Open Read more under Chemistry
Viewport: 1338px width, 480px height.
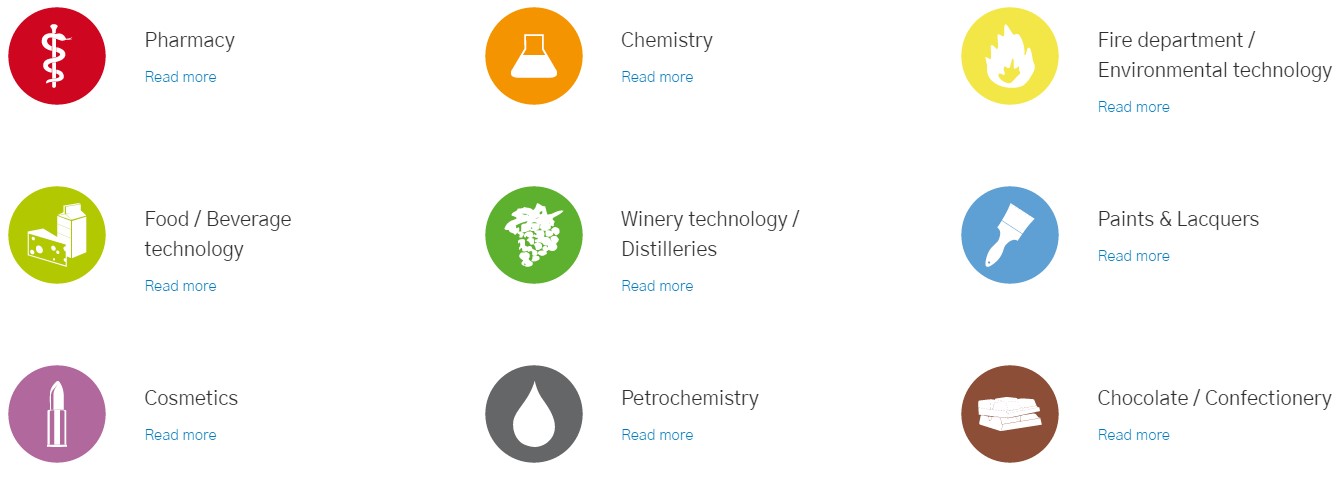tap(656, 77)
